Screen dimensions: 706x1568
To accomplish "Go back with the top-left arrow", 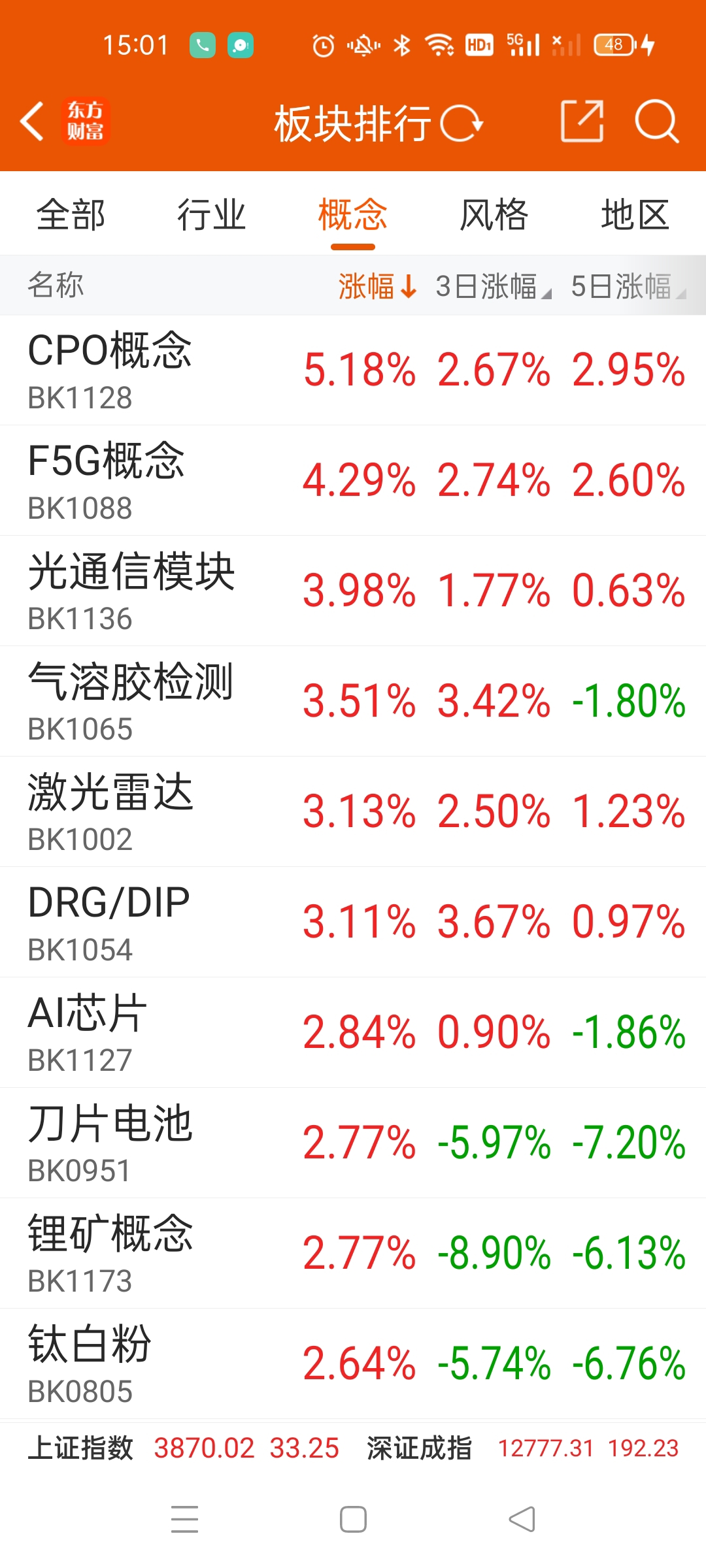I will tap(32, 122).
